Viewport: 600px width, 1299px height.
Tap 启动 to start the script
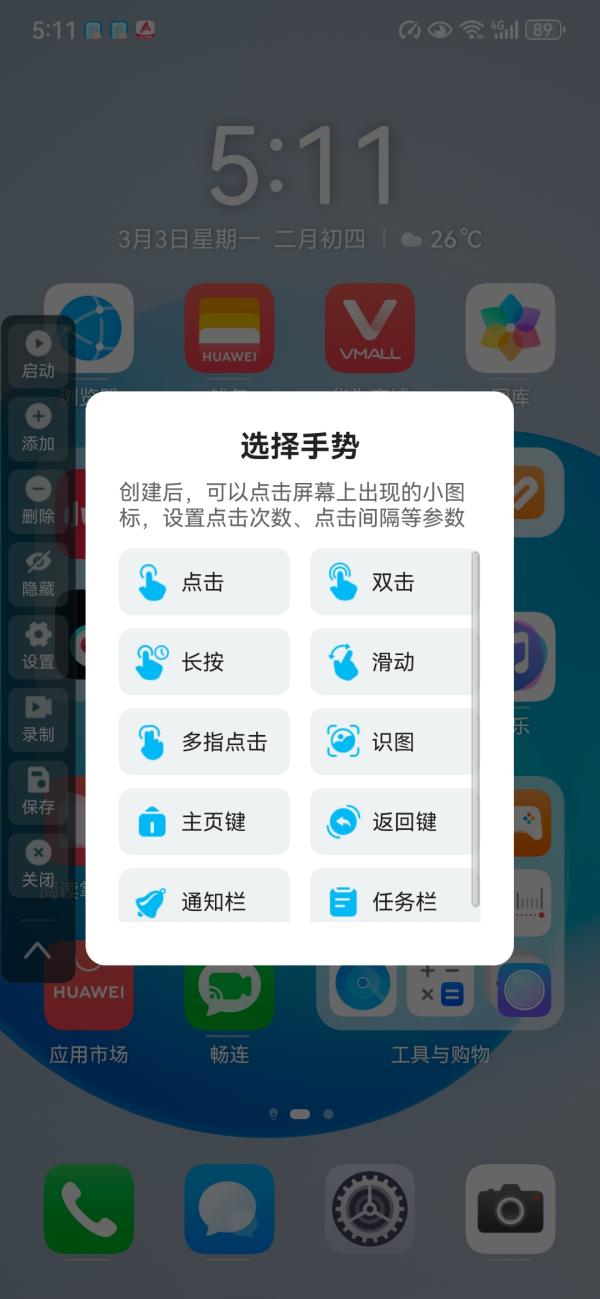point(38,355)
